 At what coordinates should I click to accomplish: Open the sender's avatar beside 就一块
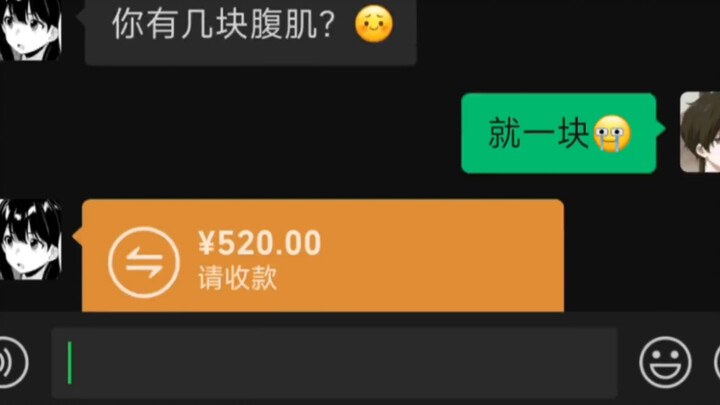(x=700, y=132)
